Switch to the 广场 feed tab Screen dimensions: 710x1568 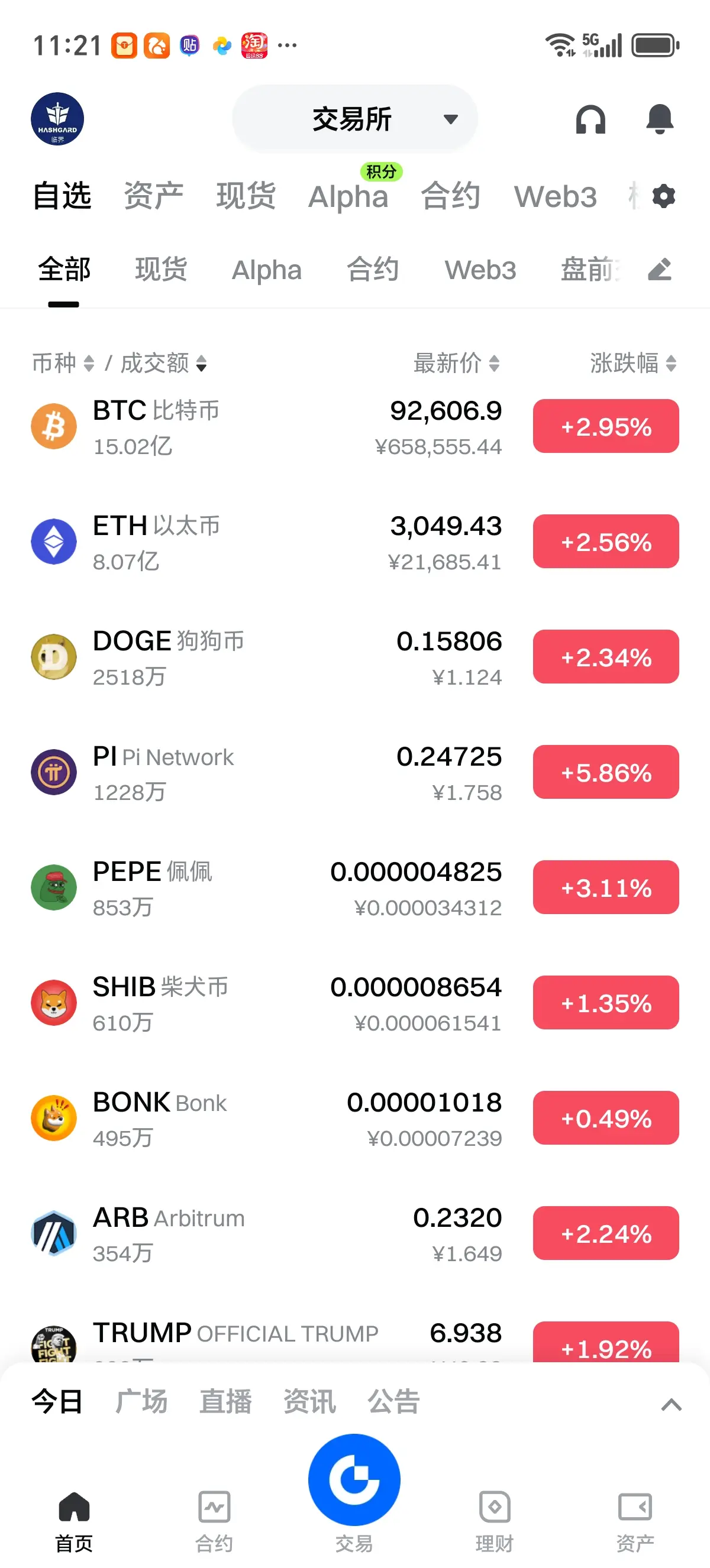pos(141,1401)
